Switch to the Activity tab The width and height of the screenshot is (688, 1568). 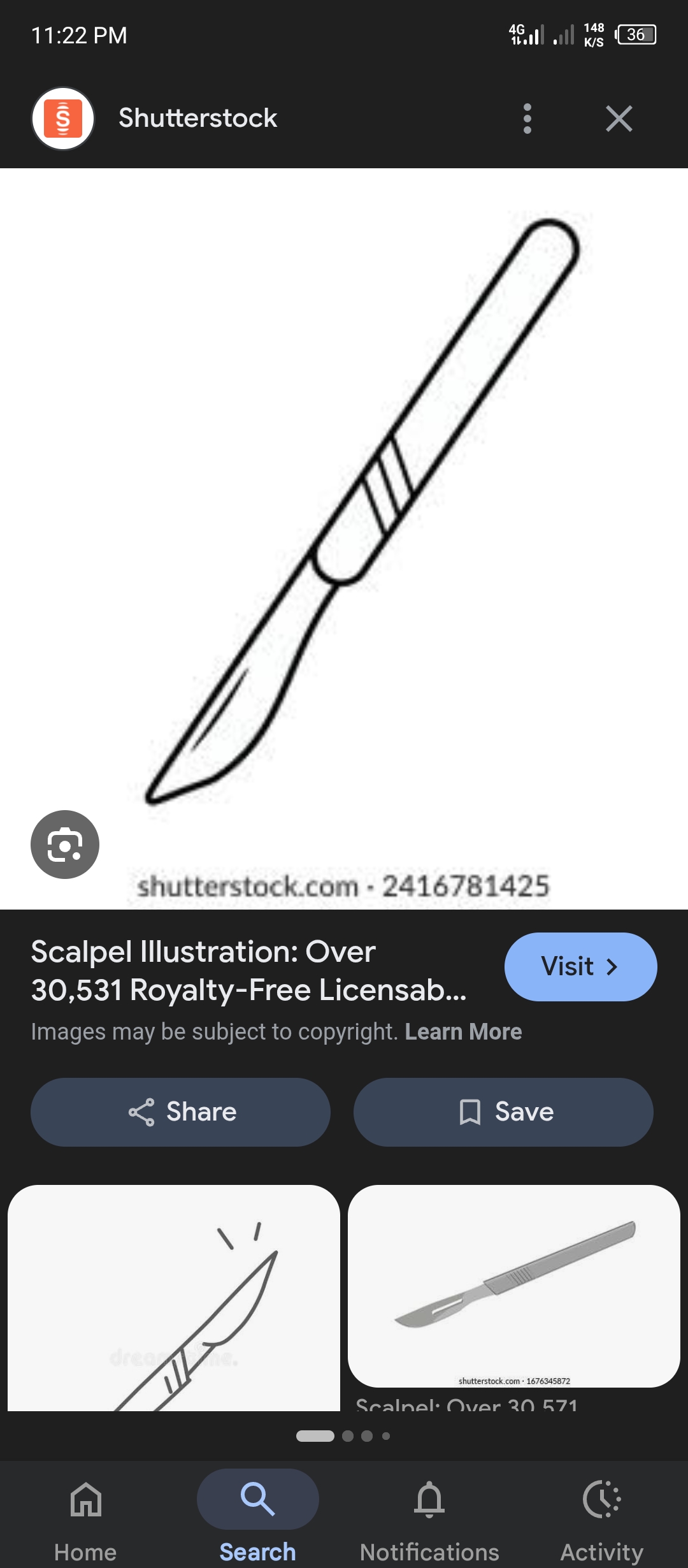click(601, 1516)
